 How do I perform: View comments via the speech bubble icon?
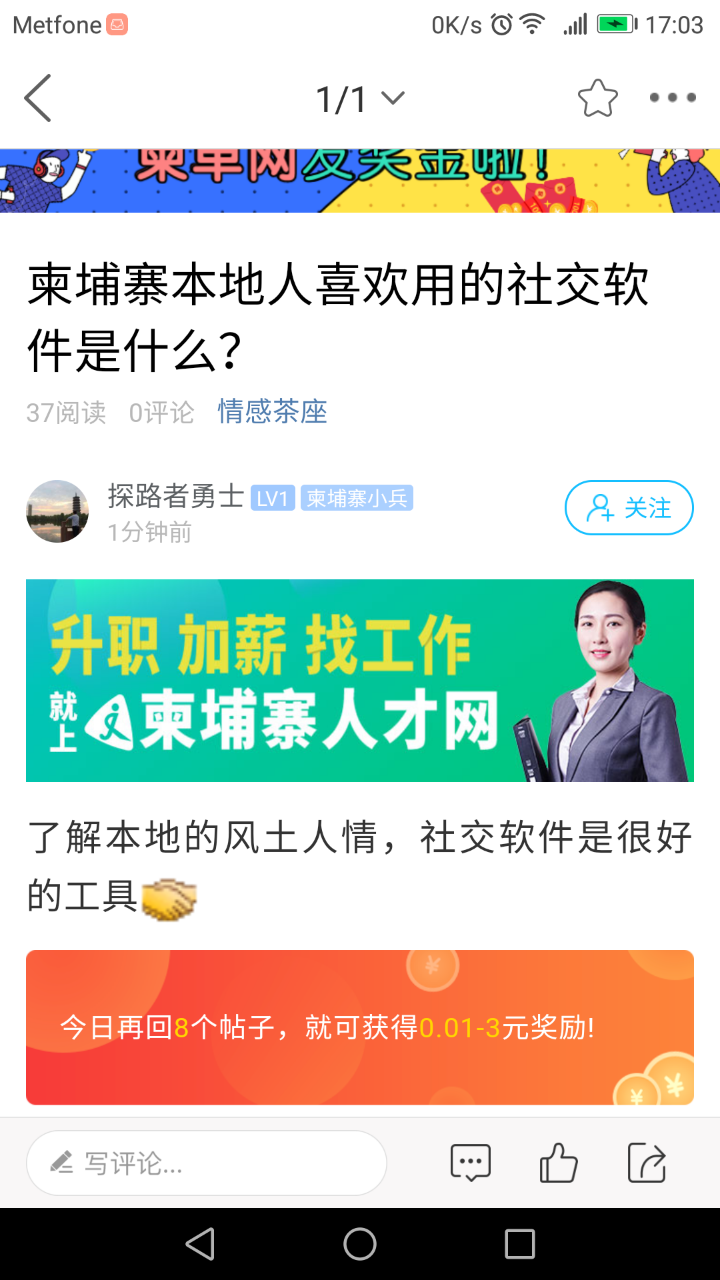click(x=470, y=1163)
